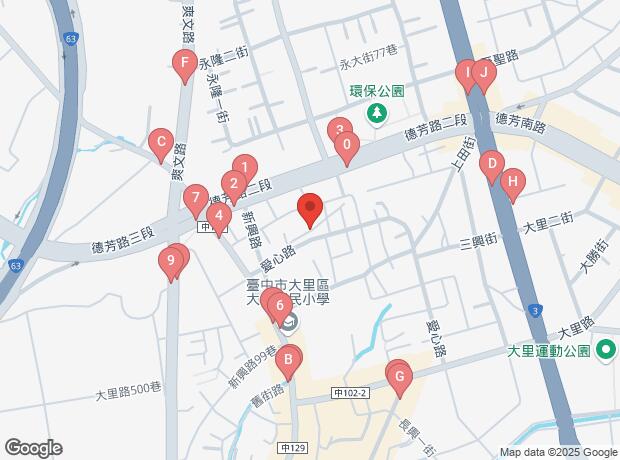
Task: Open the 環保公園 park point of interest
Action: coord(377,113)
